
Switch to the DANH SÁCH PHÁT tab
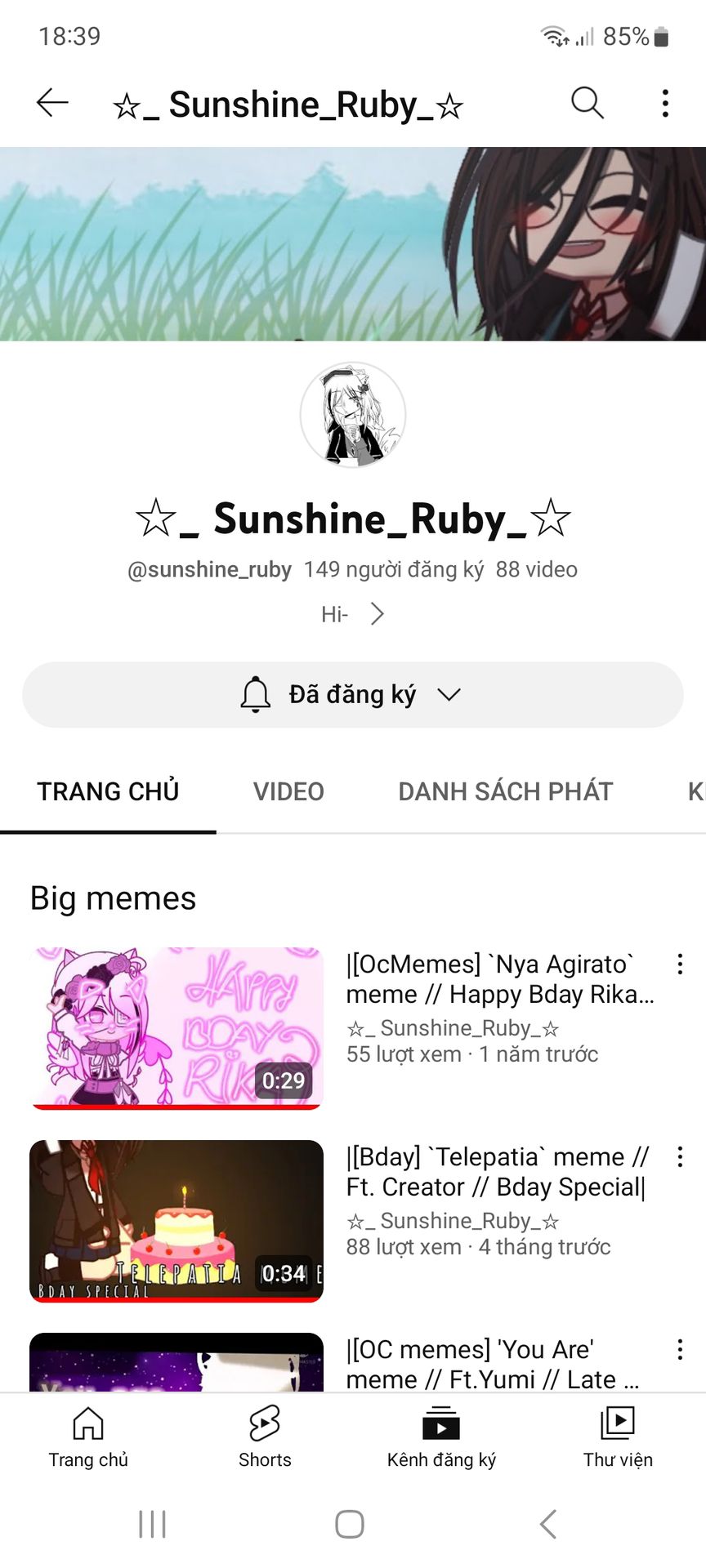[x=505, y=791]
